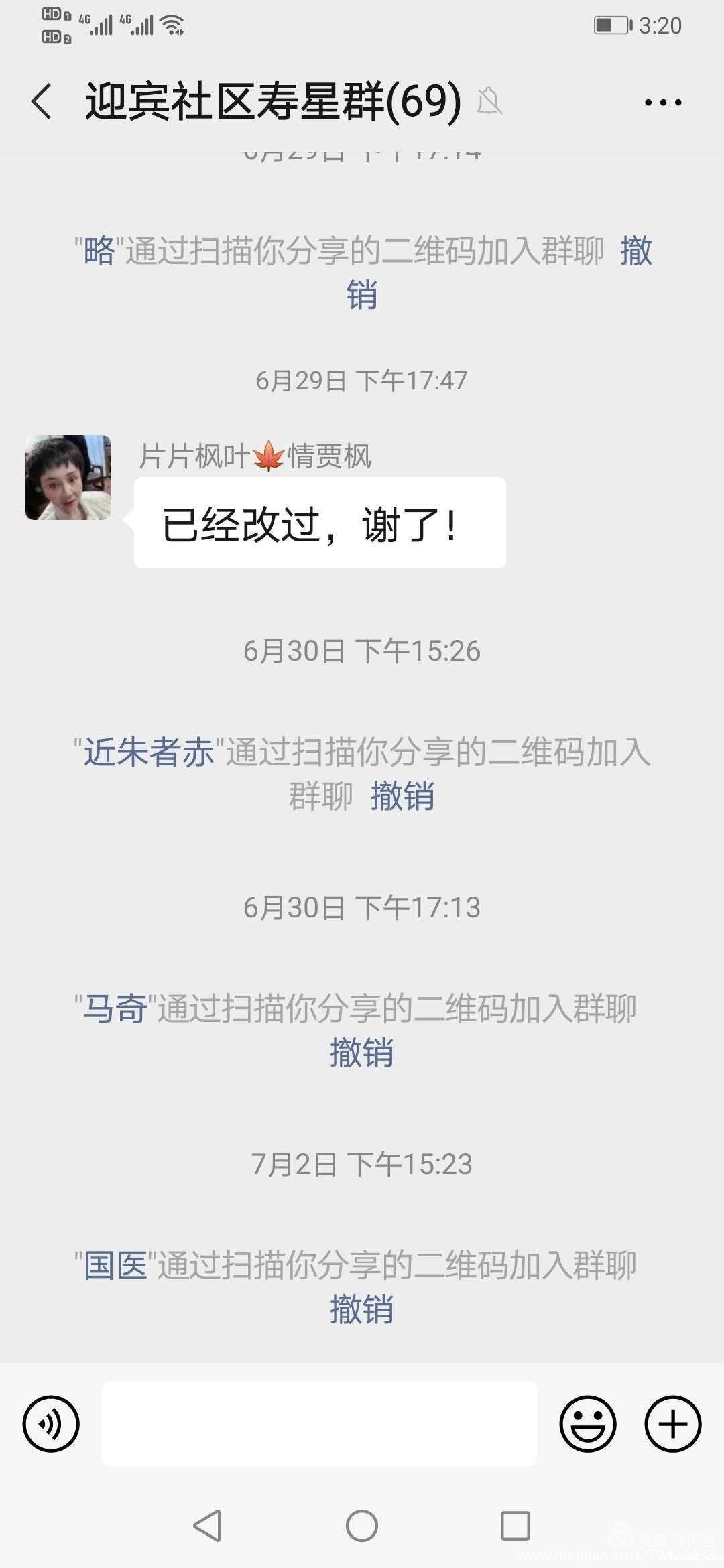
Task: Go back from the 迎宾社区寿星群 chat
Action: point(42,102)
